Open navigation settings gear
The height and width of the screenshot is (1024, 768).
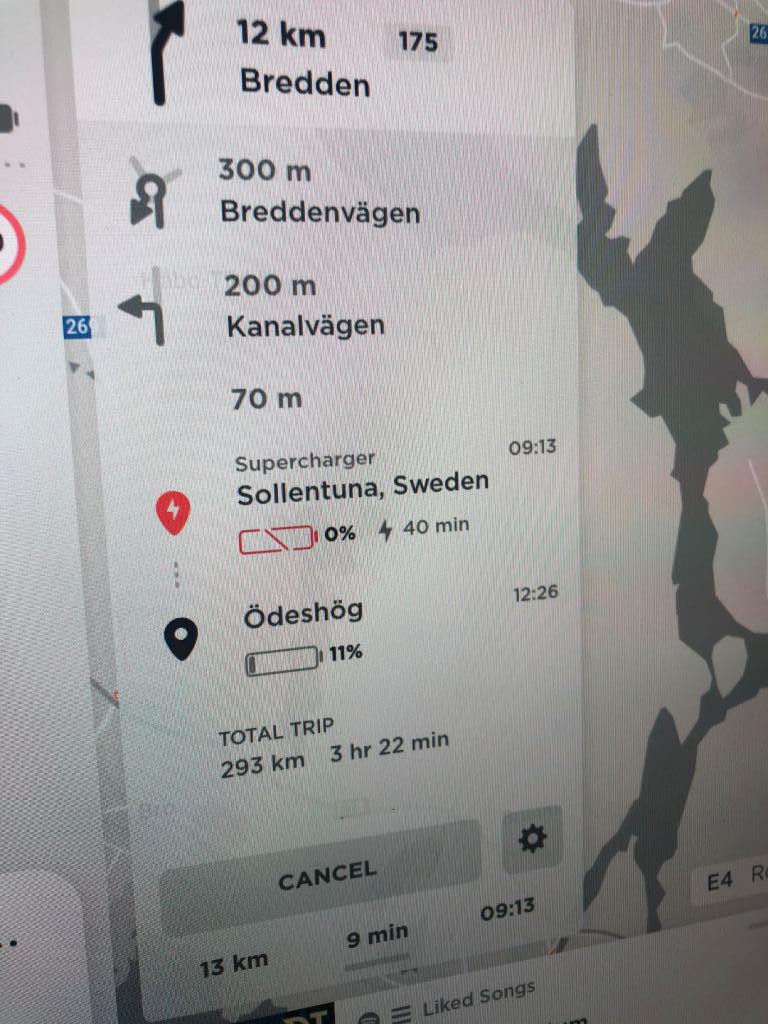point(532,839)
